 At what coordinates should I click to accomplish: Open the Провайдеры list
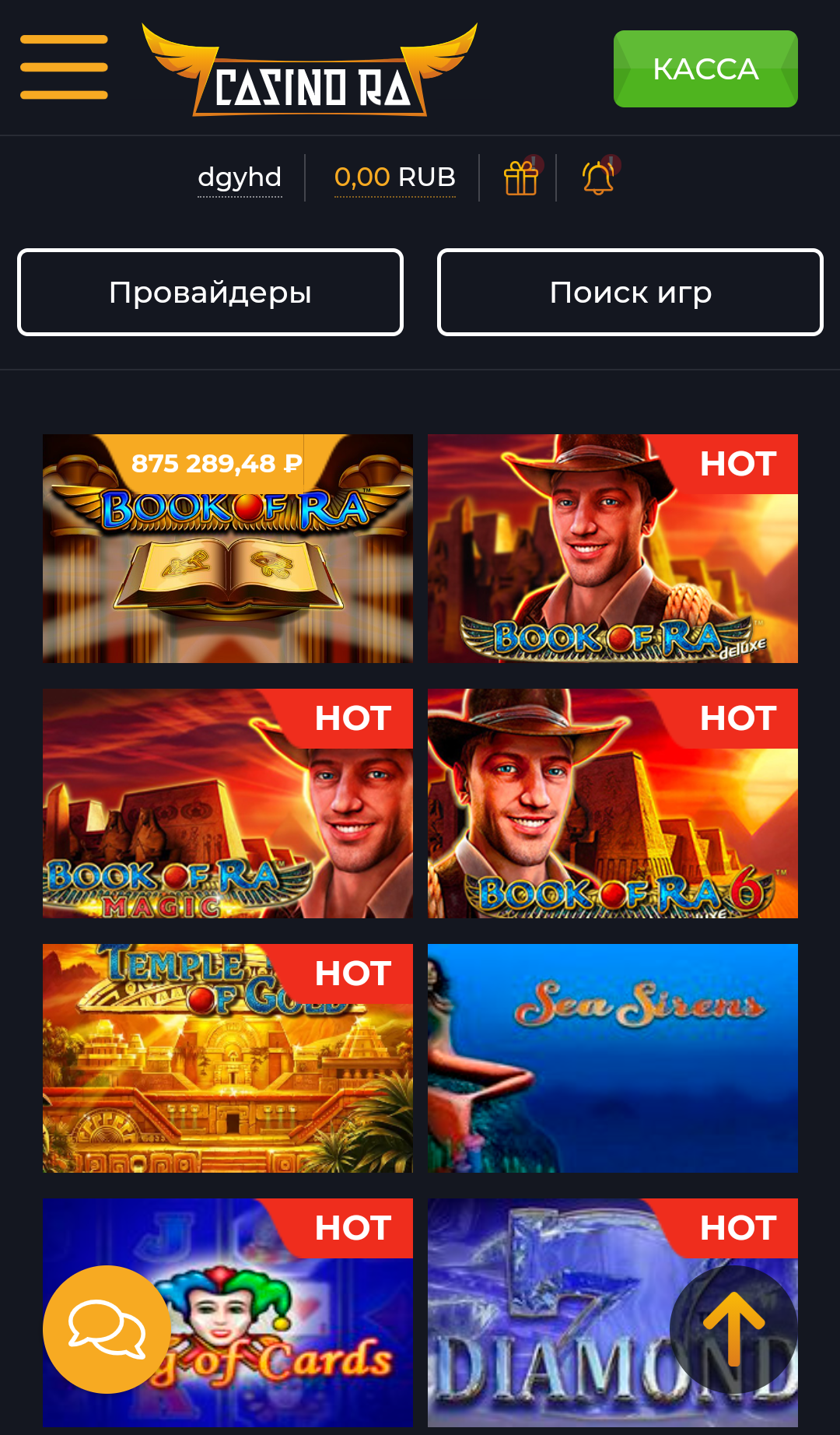point(210,293)
